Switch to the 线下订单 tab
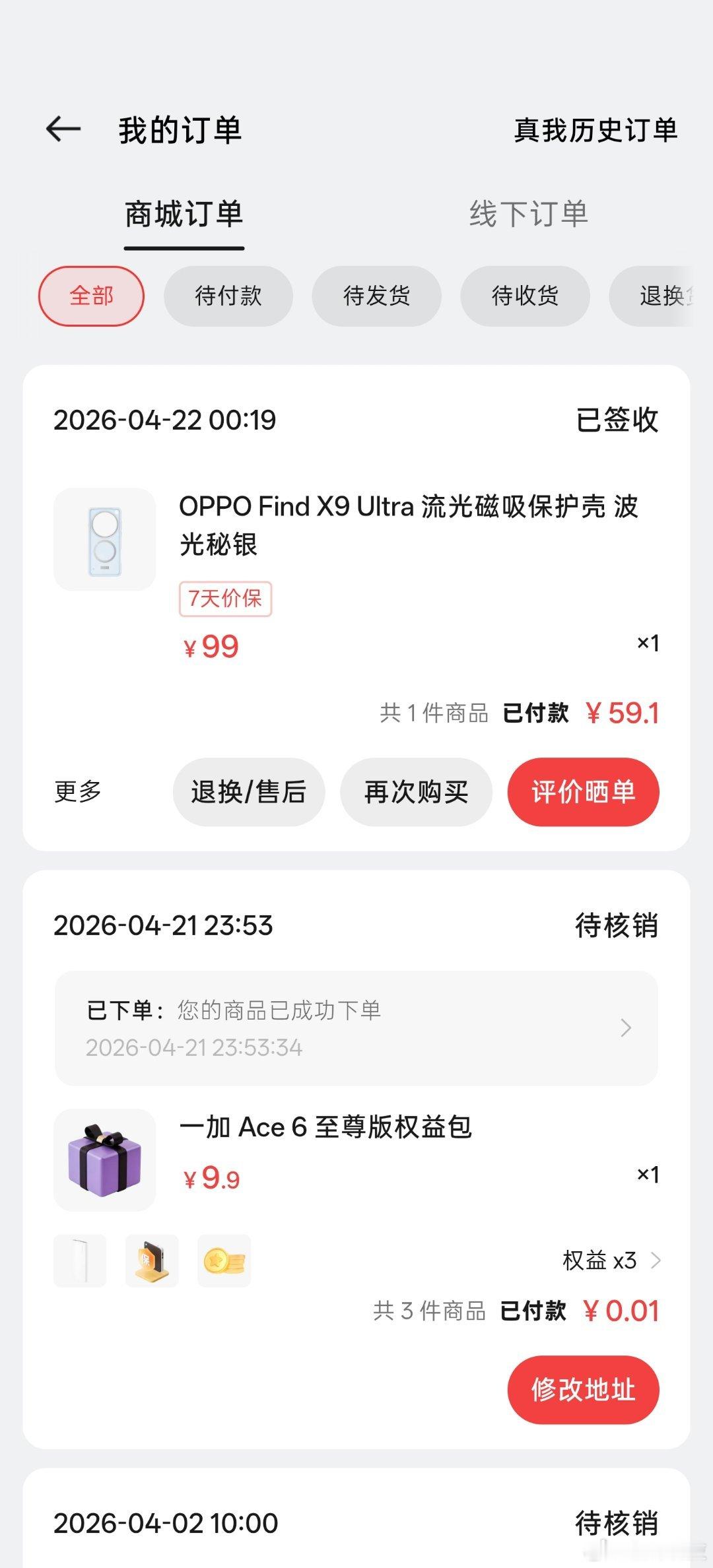 pos(528,214)
